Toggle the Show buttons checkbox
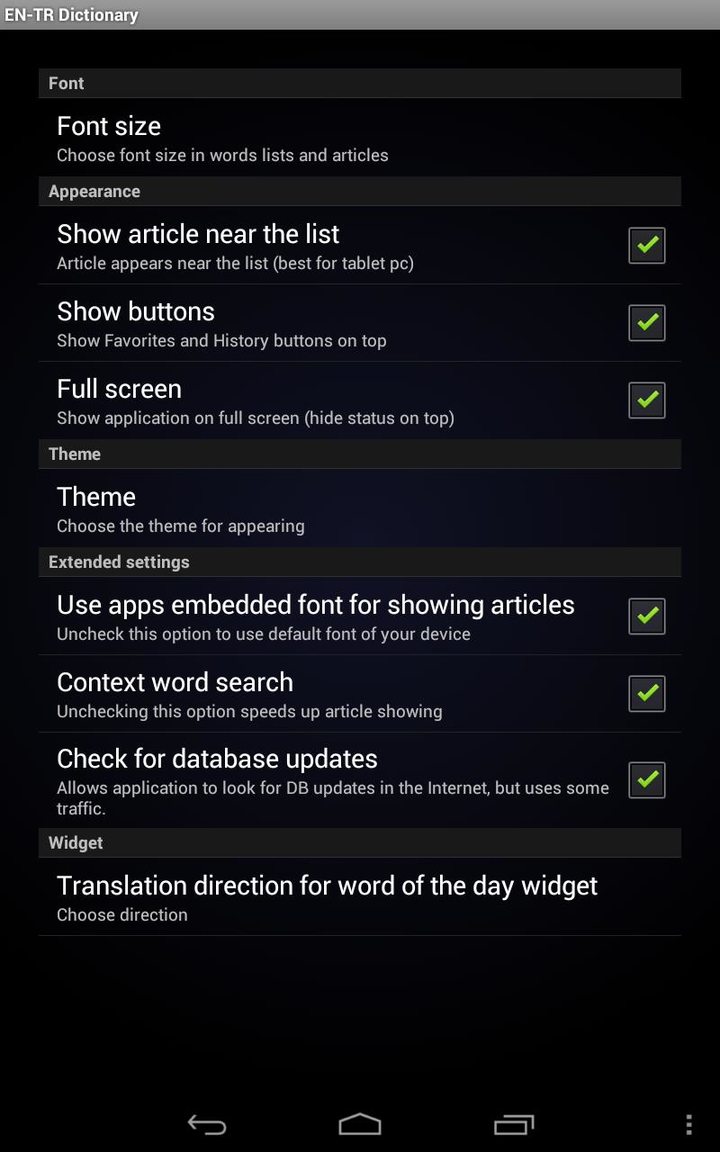This screenshot has height=1152, width=720. (646, 322)
